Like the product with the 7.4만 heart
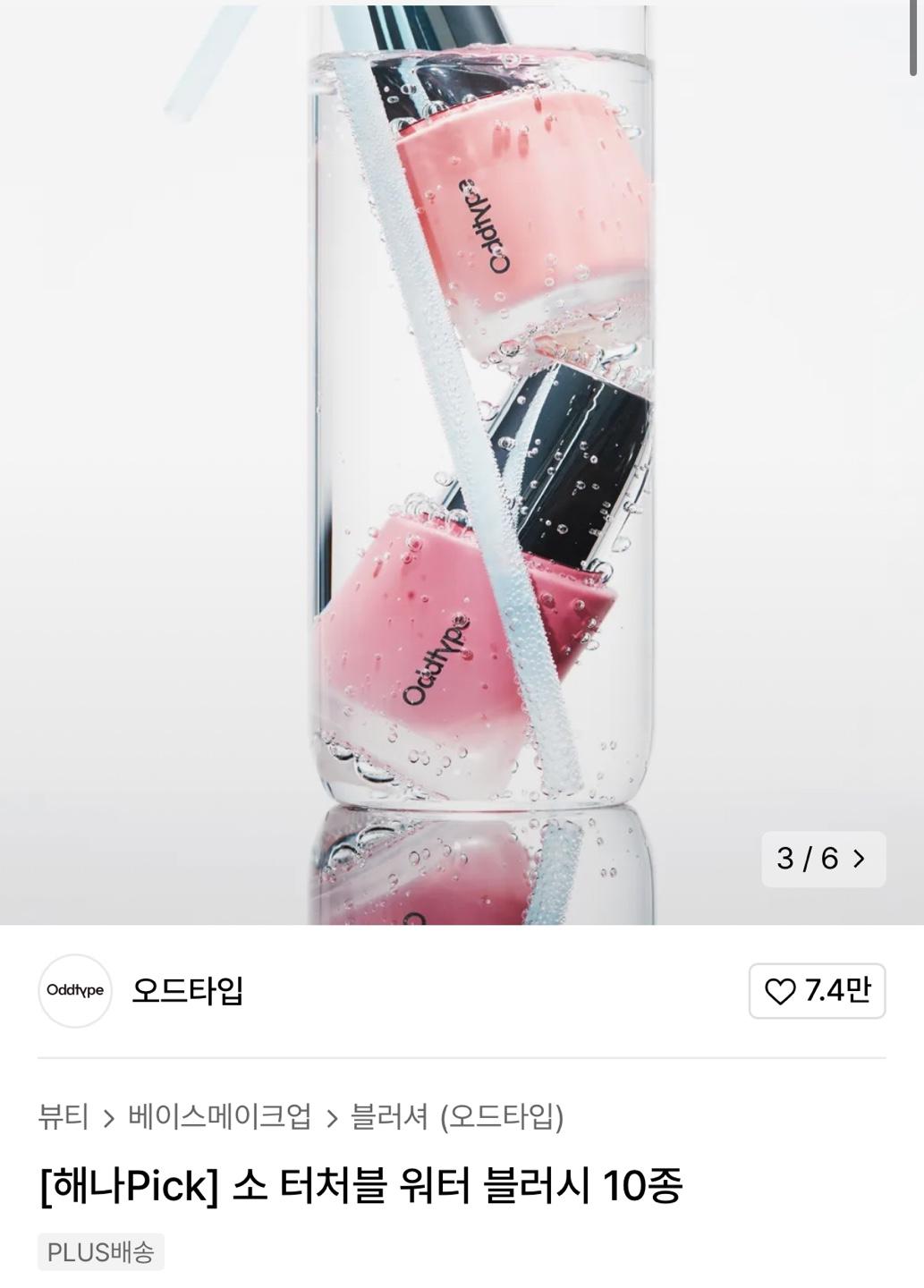This screenshot has width=924, height=1288. (817, 991)
